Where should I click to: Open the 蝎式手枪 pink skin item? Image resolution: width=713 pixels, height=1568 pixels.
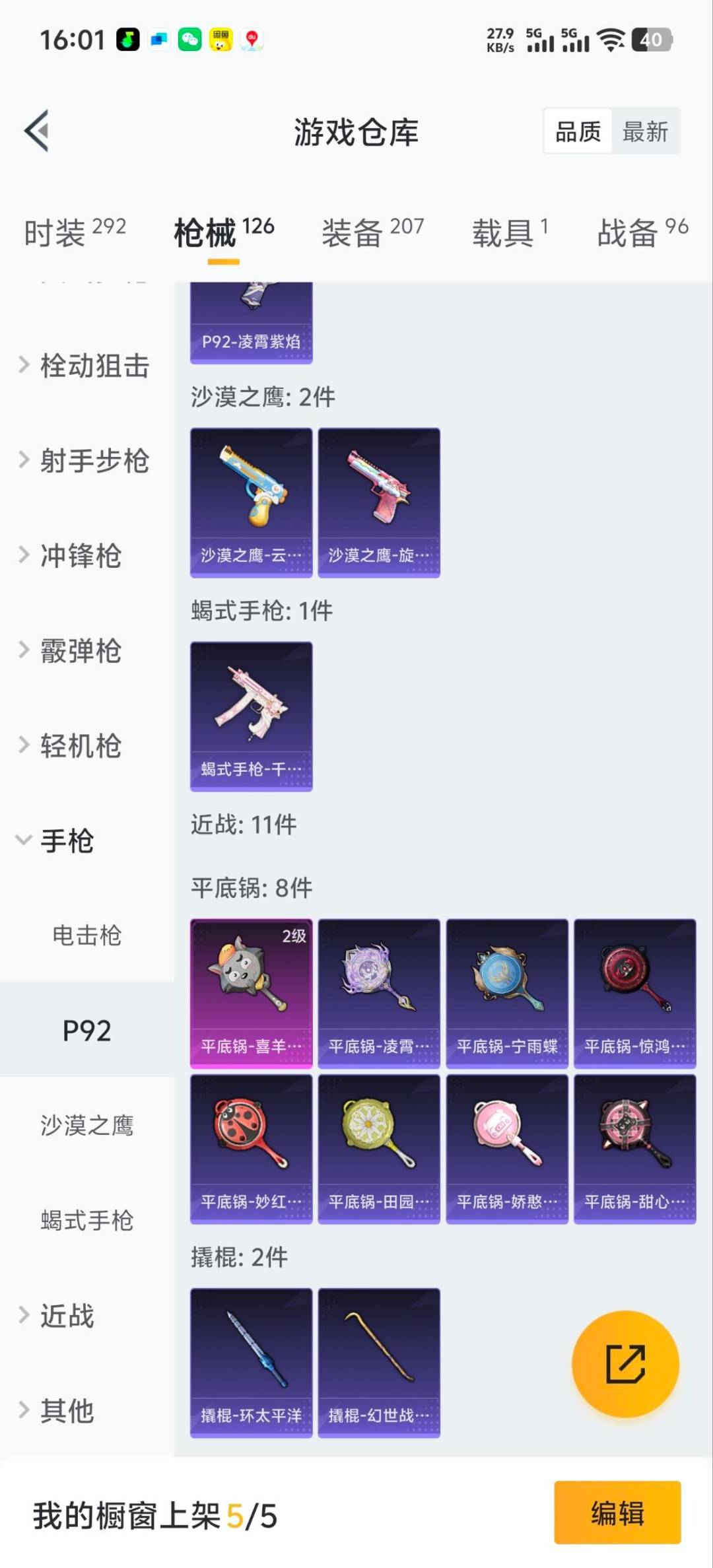(251, 716)
